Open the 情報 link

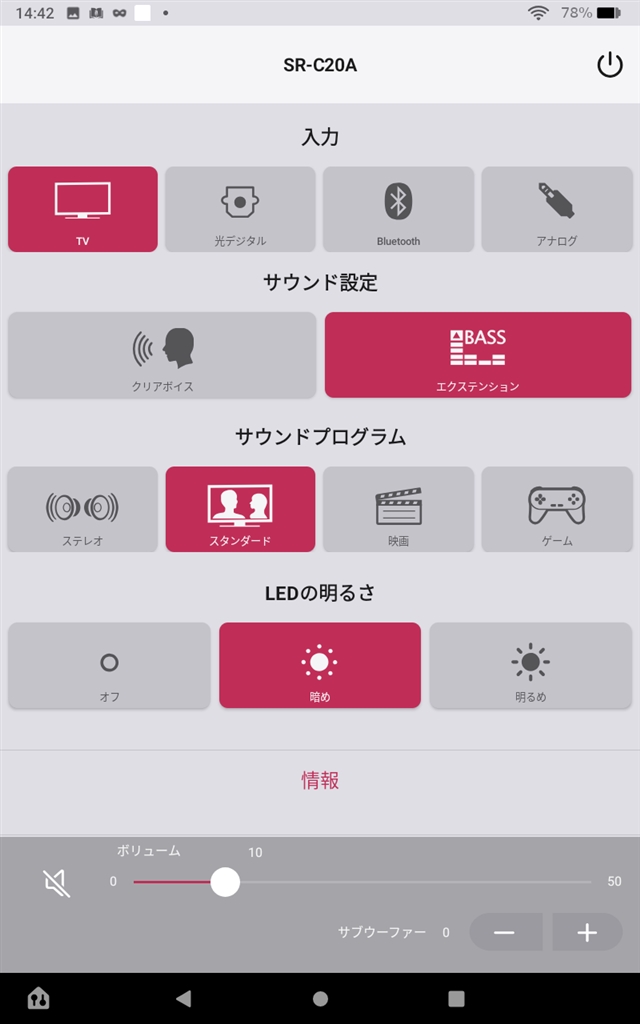[x=320, y=780]
